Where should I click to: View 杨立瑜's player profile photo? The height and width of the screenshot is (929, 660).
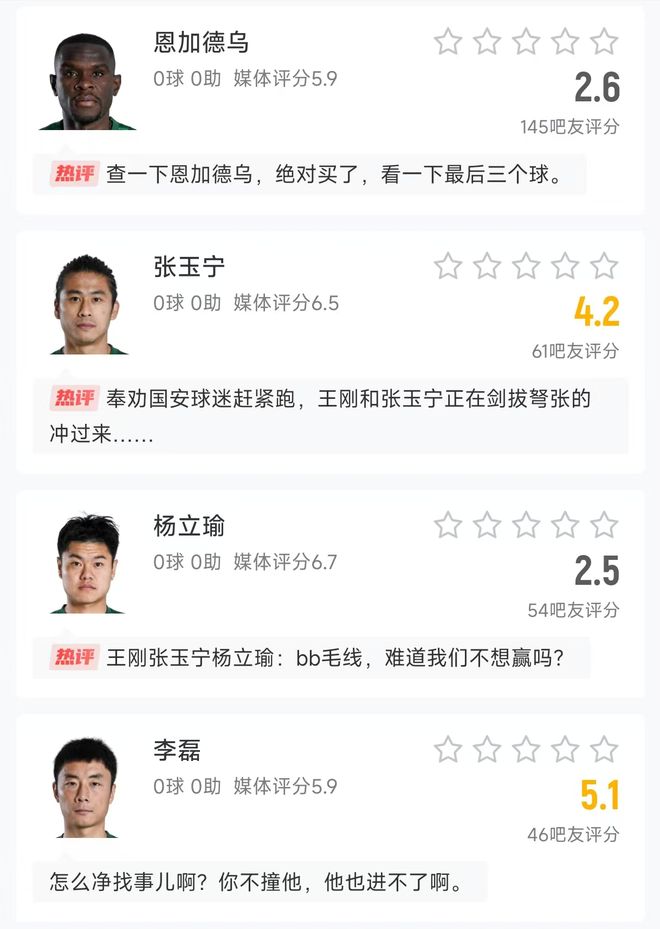point(87,564)
